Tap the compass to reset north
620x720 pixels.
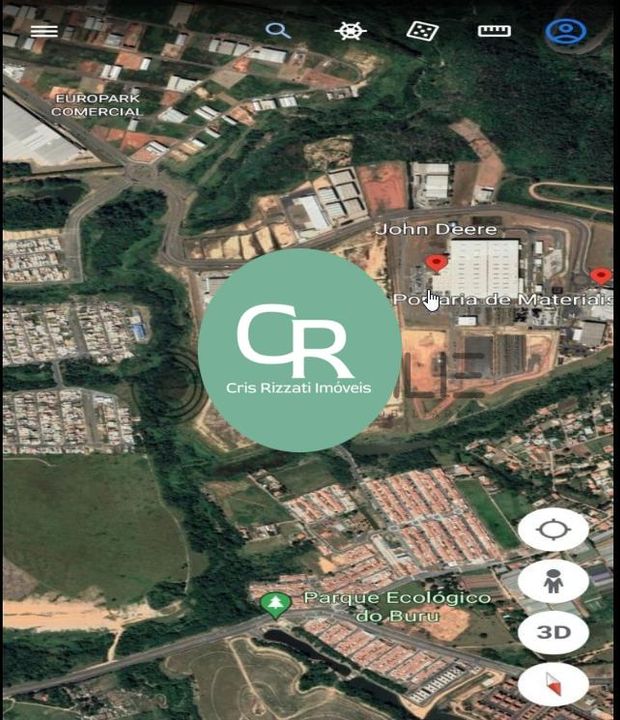click(553, 684)
